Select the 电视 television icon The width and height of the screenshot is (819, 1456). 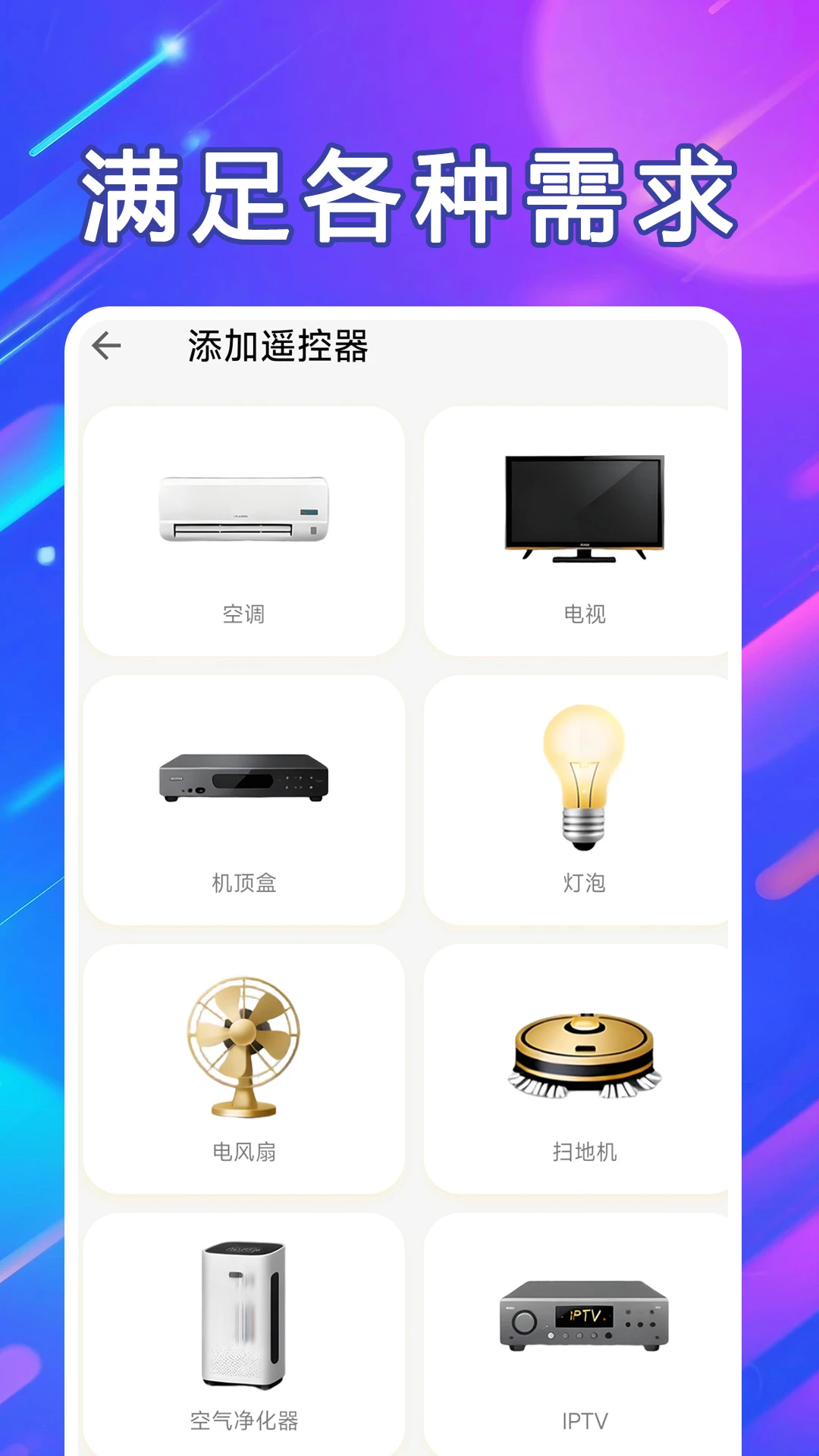pos(585,508)
